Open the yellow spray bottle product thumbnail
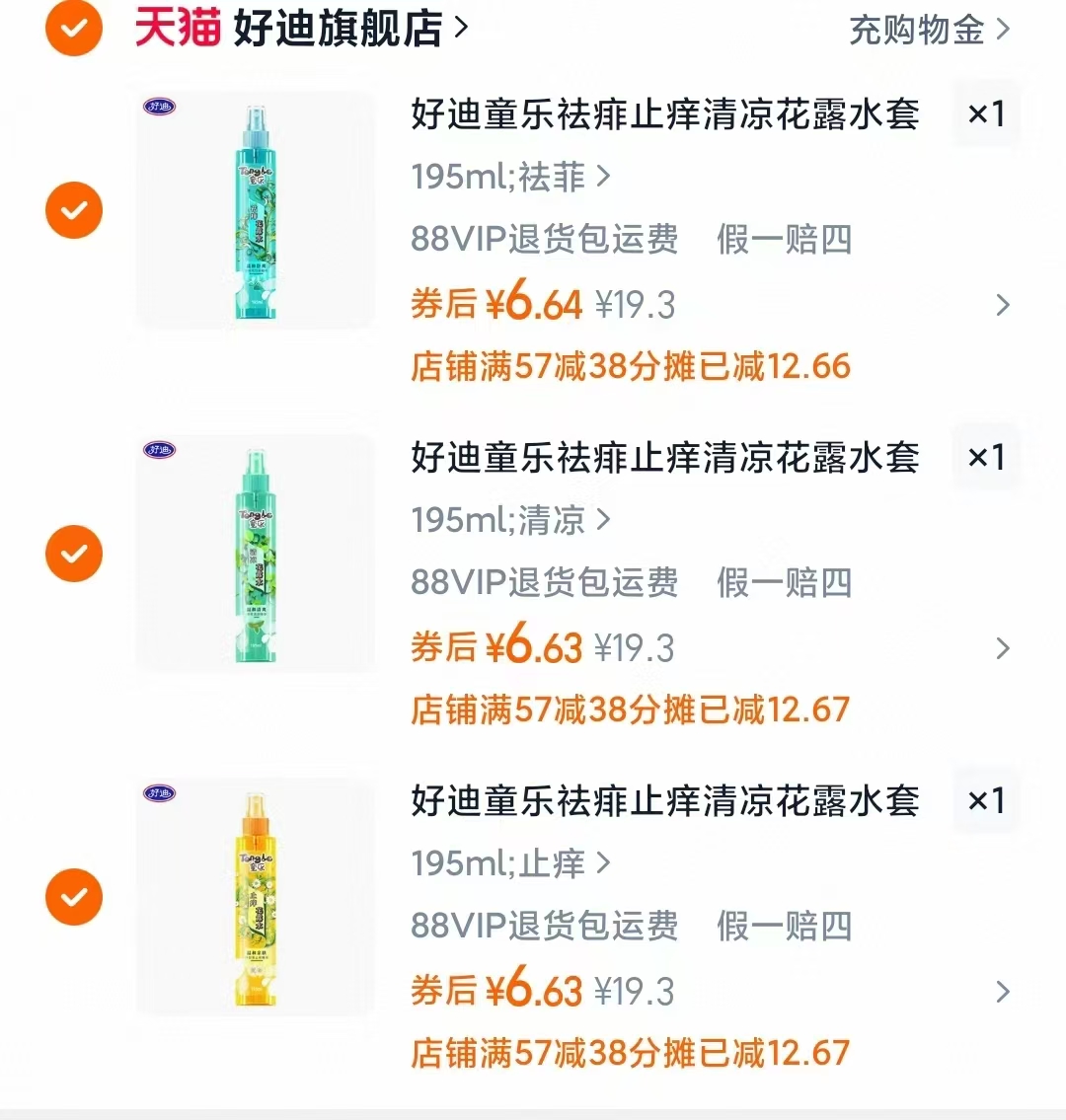The height and width of the screenshot is (1120, 1066). 254,896
